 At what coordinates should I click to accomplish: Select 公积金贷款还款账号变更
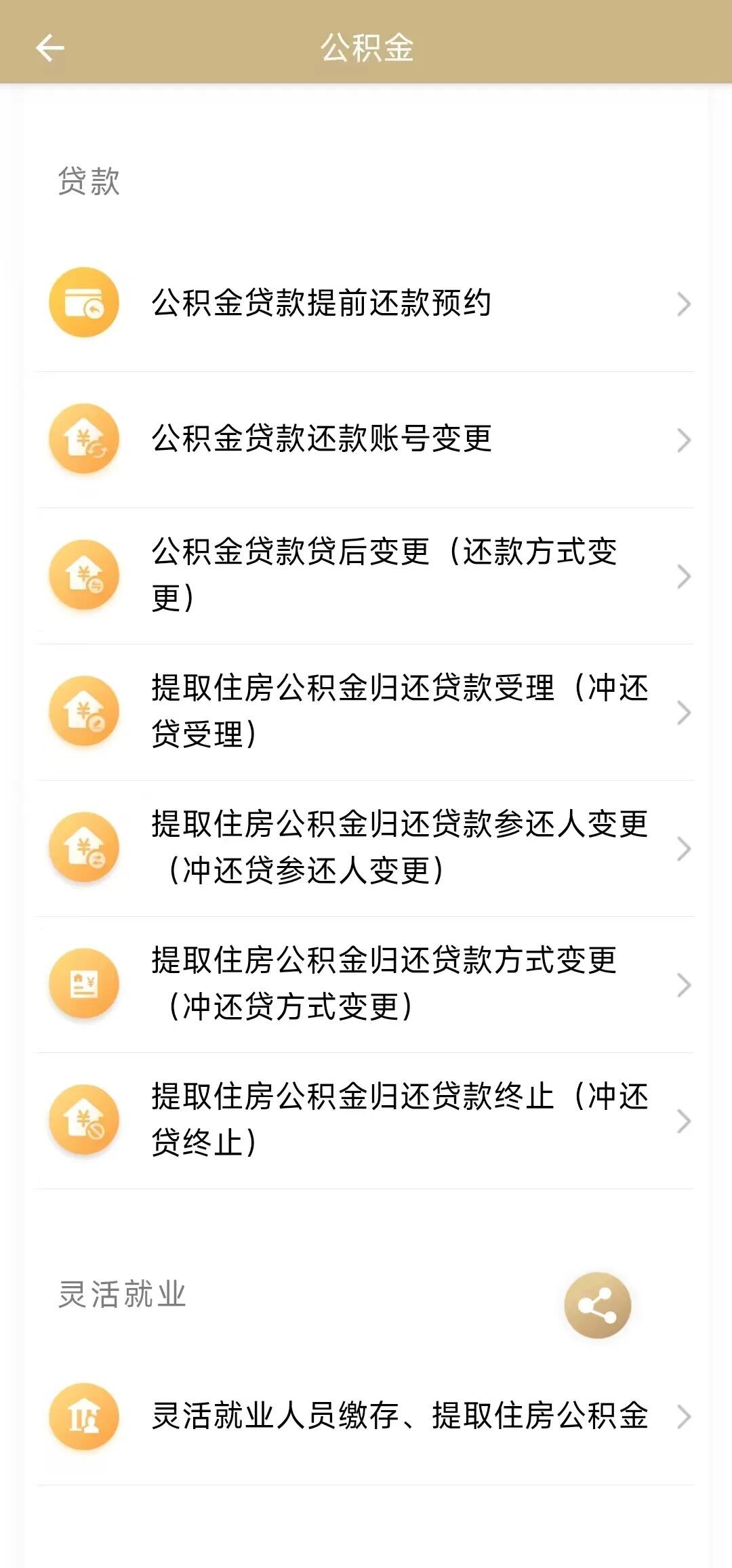pyautogui.click(x=366, y=439)
